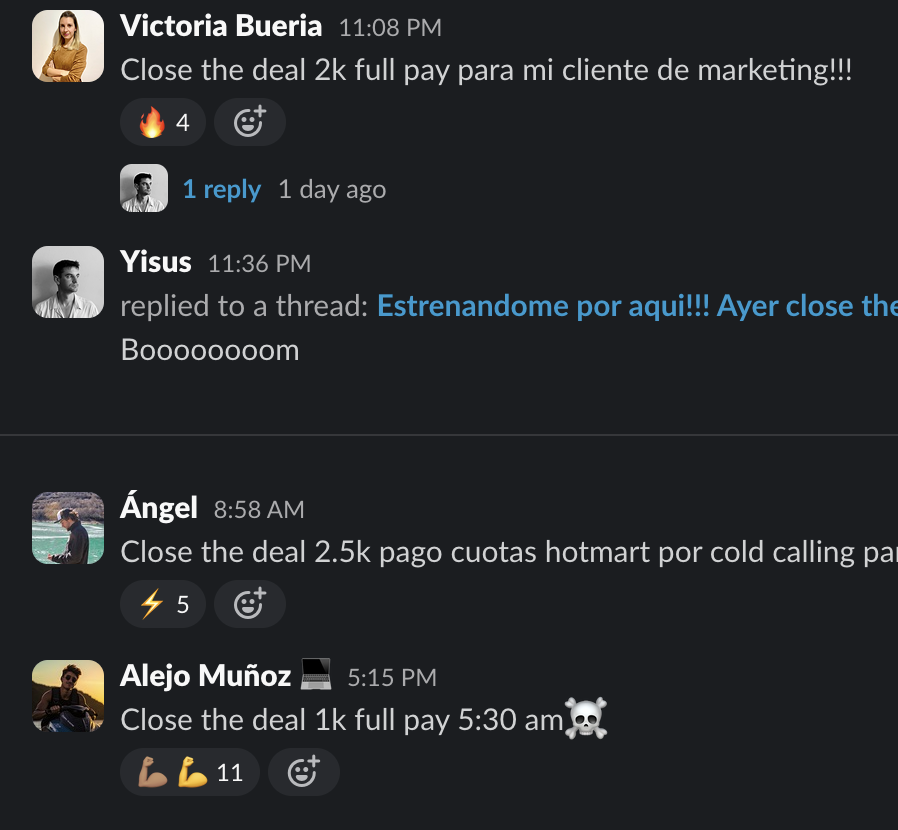898x830 pixels.
Task: Open the Estrenandome por aqui thread link
Action: tap(636, 306)
